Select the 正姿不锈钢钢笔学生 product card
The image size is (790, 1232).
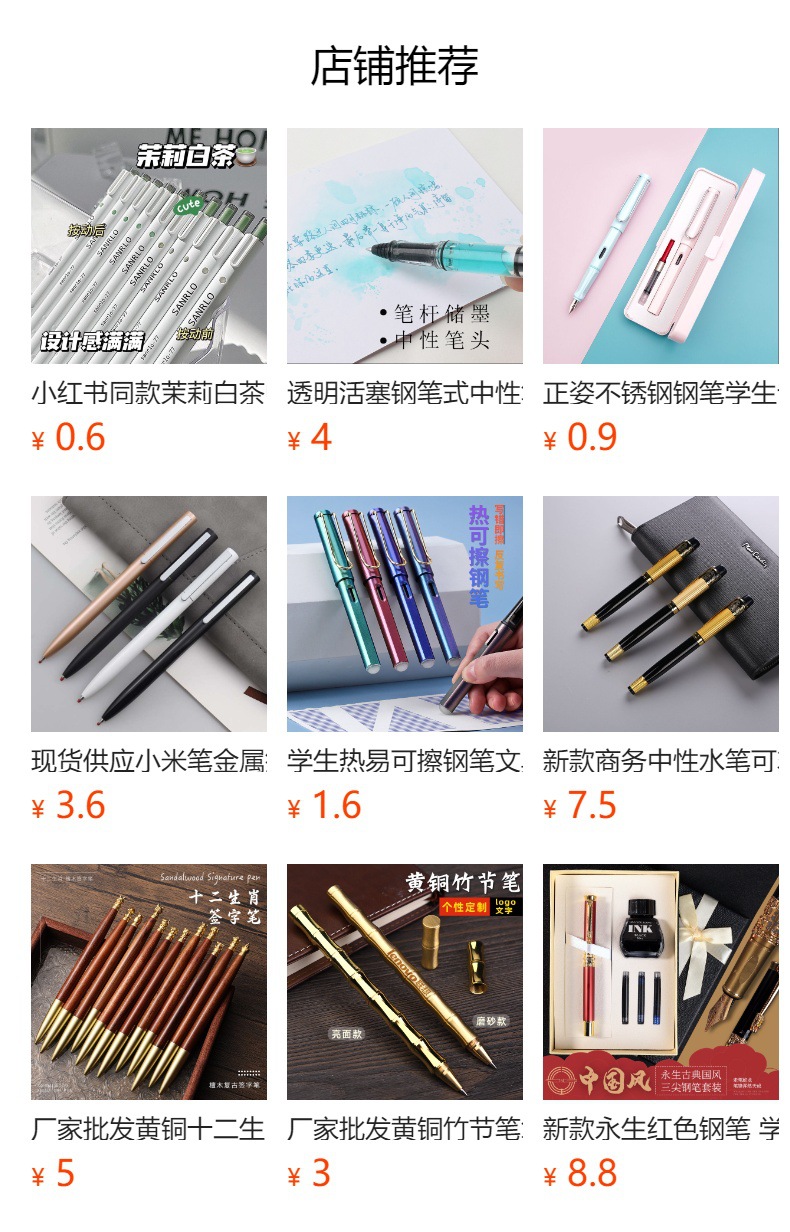click(660, 246)
